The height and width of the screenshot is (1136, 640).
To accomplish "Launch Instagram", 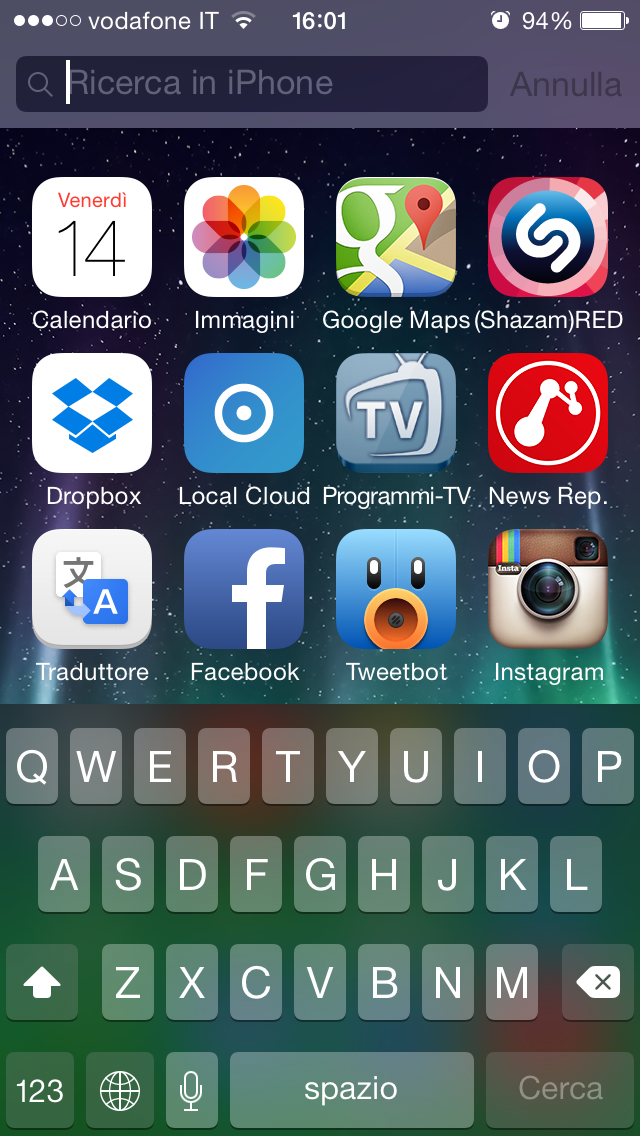I will point(548,589).
